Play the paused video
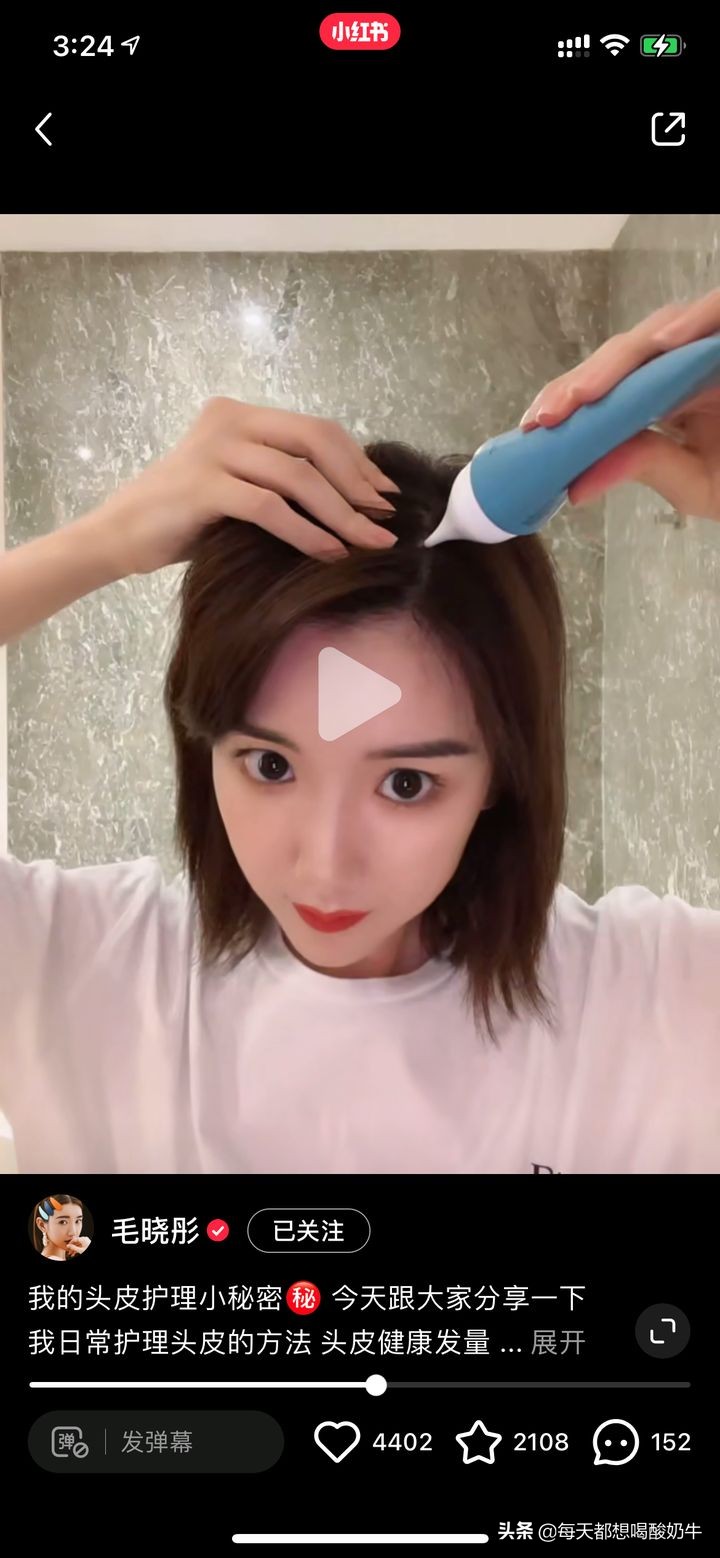720x1558 pixels. [359, 693]
